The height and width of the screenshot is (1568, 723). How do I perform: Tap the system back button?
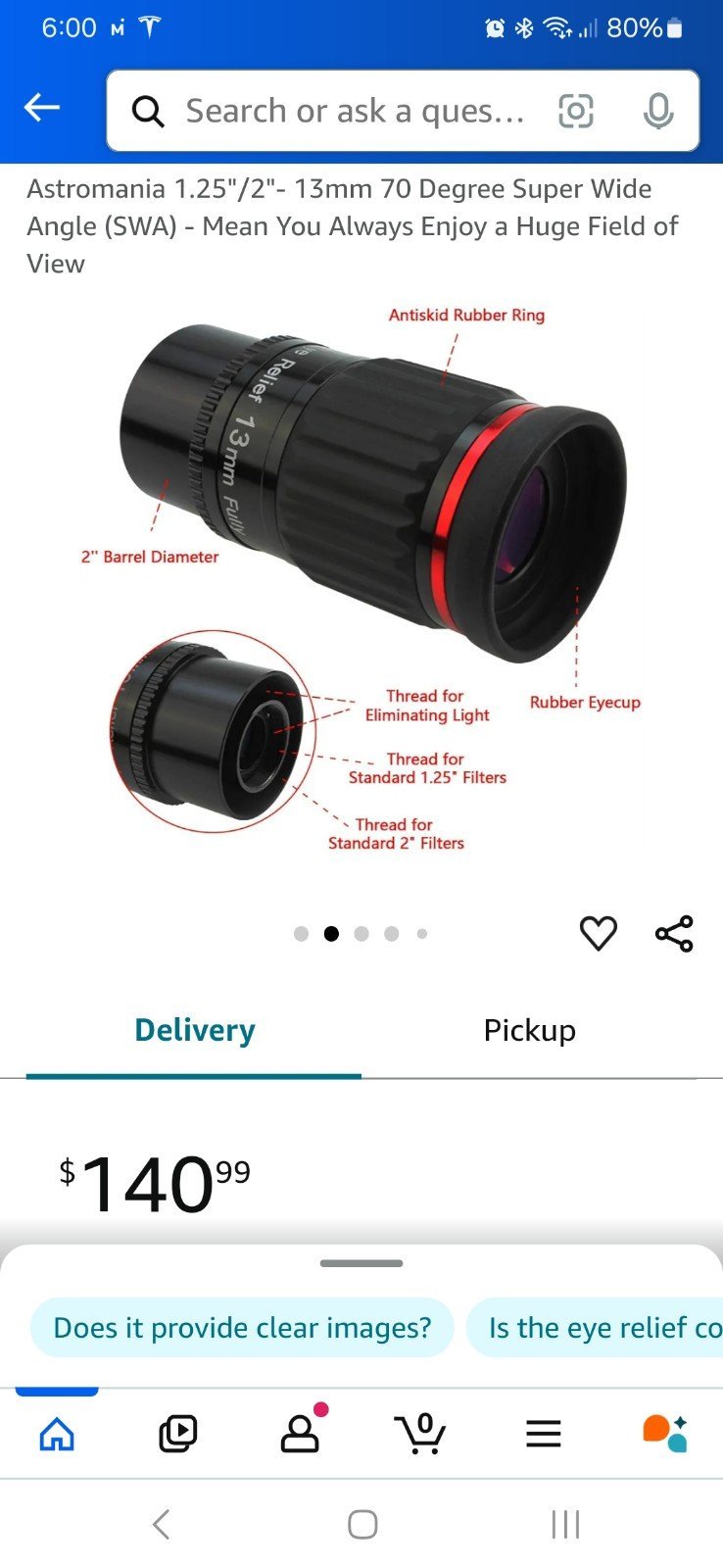162,1524
